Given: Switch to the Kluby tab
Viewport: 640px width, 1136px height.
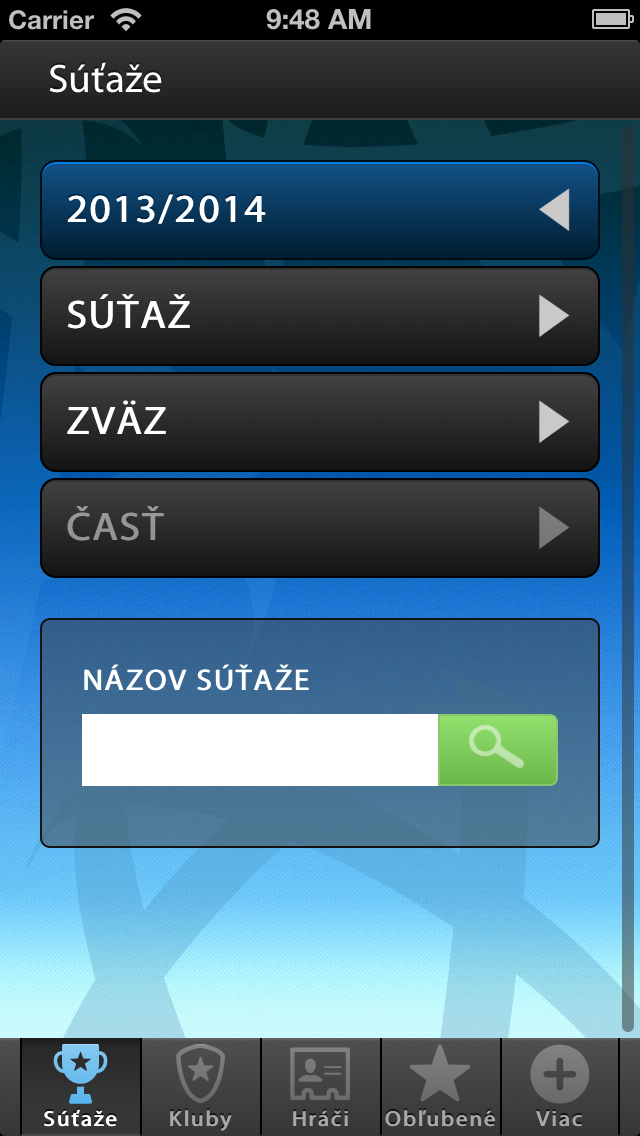Looking at the screenshot, I should click(x=201, y=1087).
